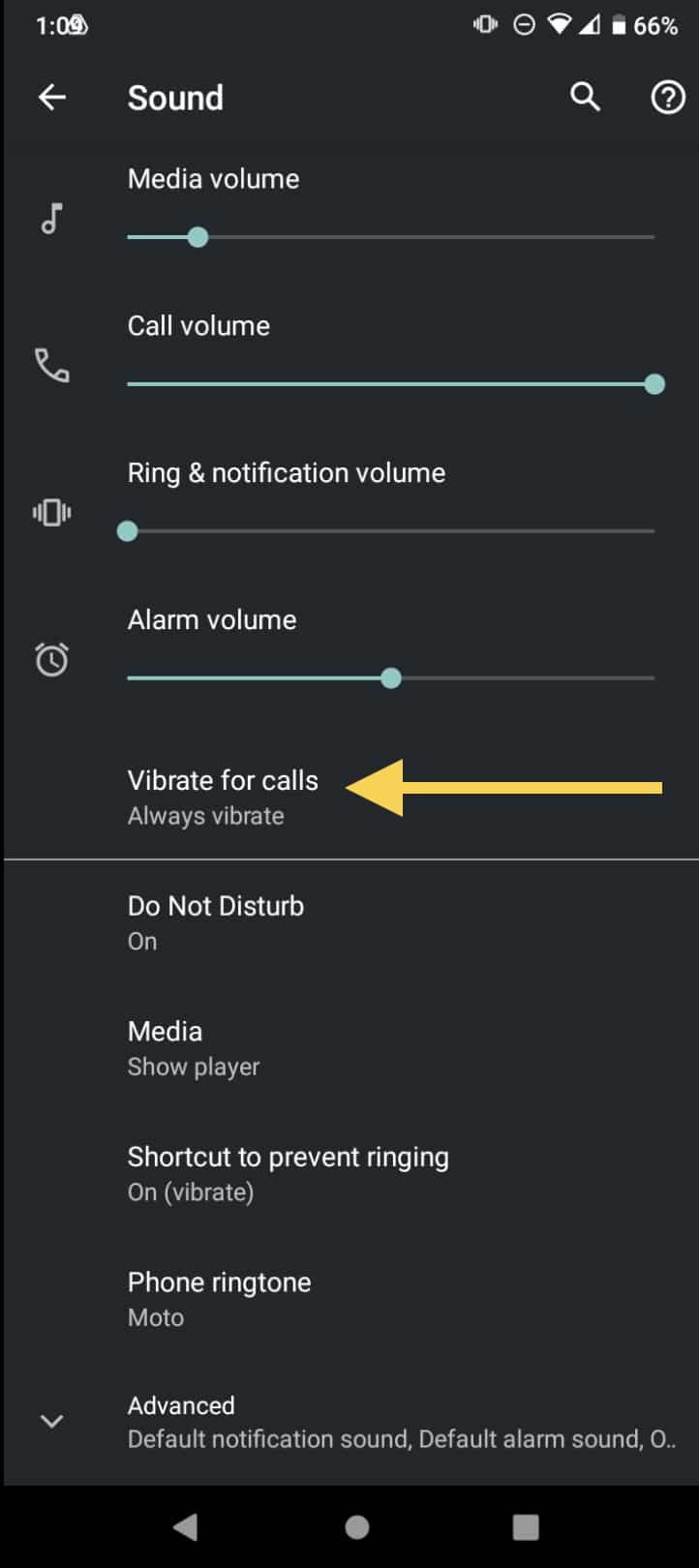This screenshot has width=699, height=1568.
Task: Open the Media show player option
Action: pyautogui.click(x=349, y=1048)
